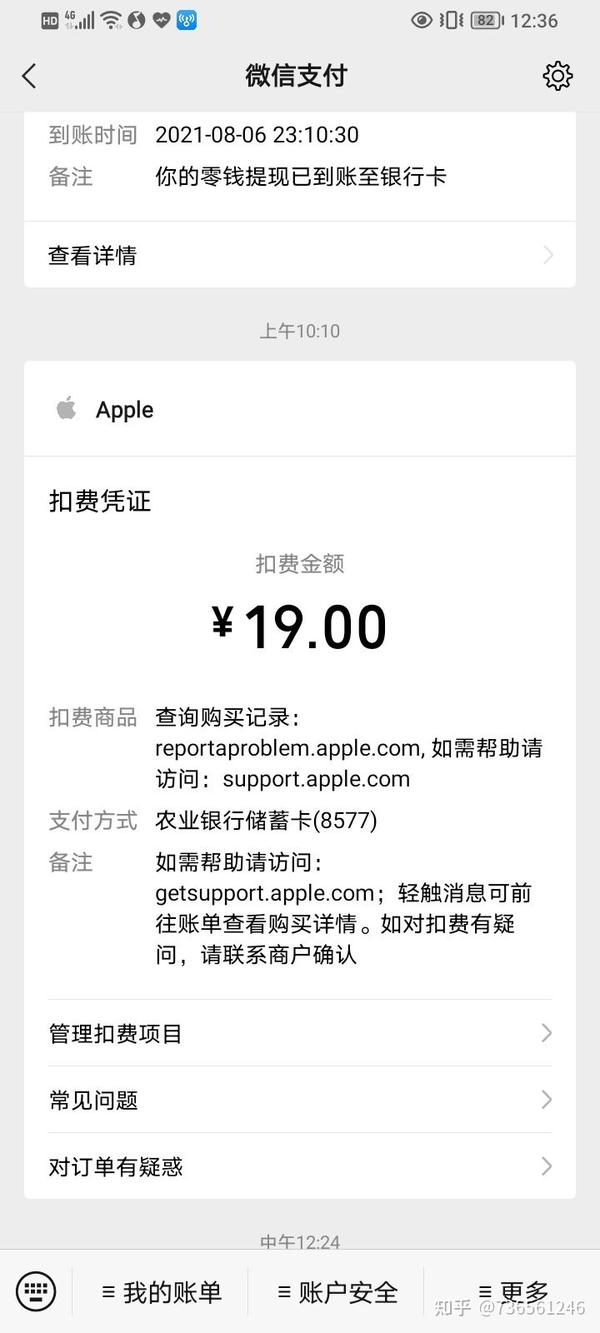The image size is (600, 1333).
Task: Open 常见问题
Action: pyautogui.click(x=299, y=1100)
